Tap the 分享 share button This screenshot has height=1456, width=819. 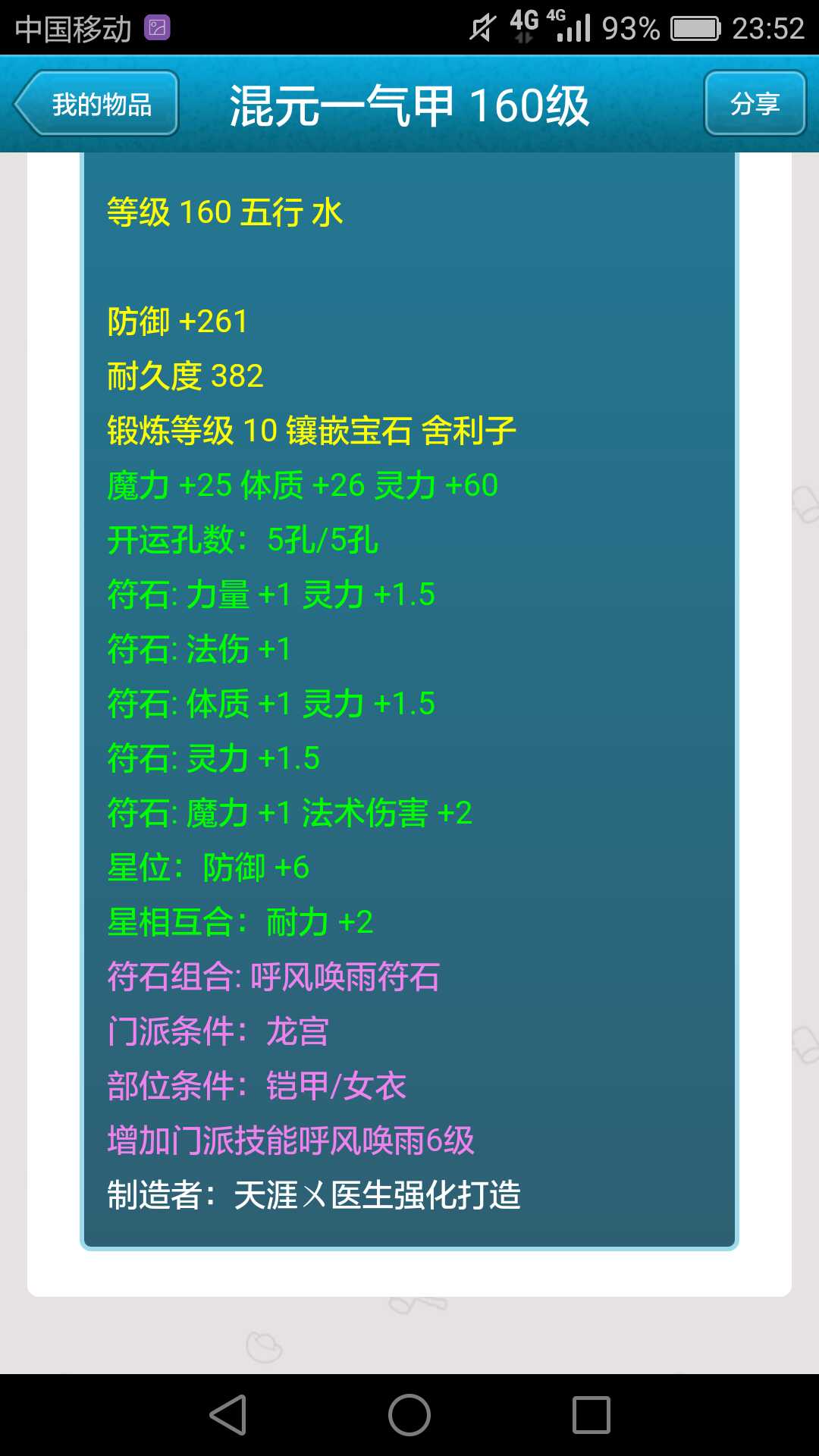pos(755,104)
